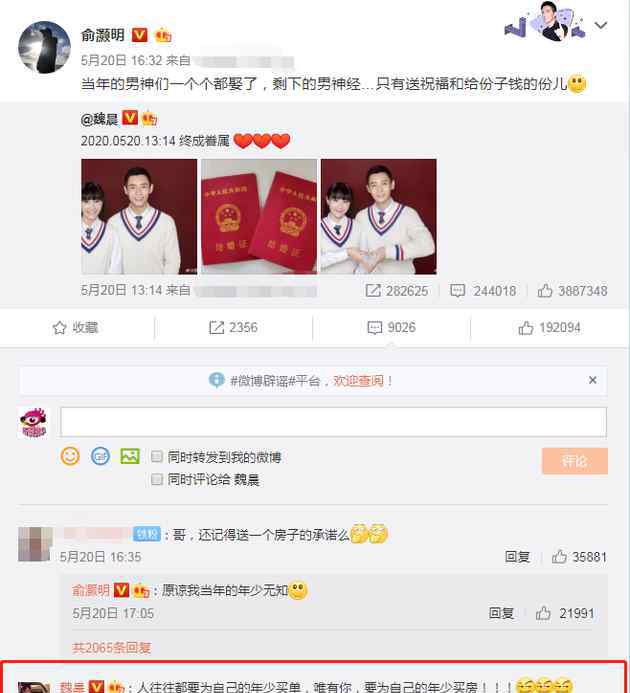This screenshot has height=693, width=630.
Task: Reply to 俞灏明's comment from 17:05
Action: pyautogui.click(x=501, y=613)
